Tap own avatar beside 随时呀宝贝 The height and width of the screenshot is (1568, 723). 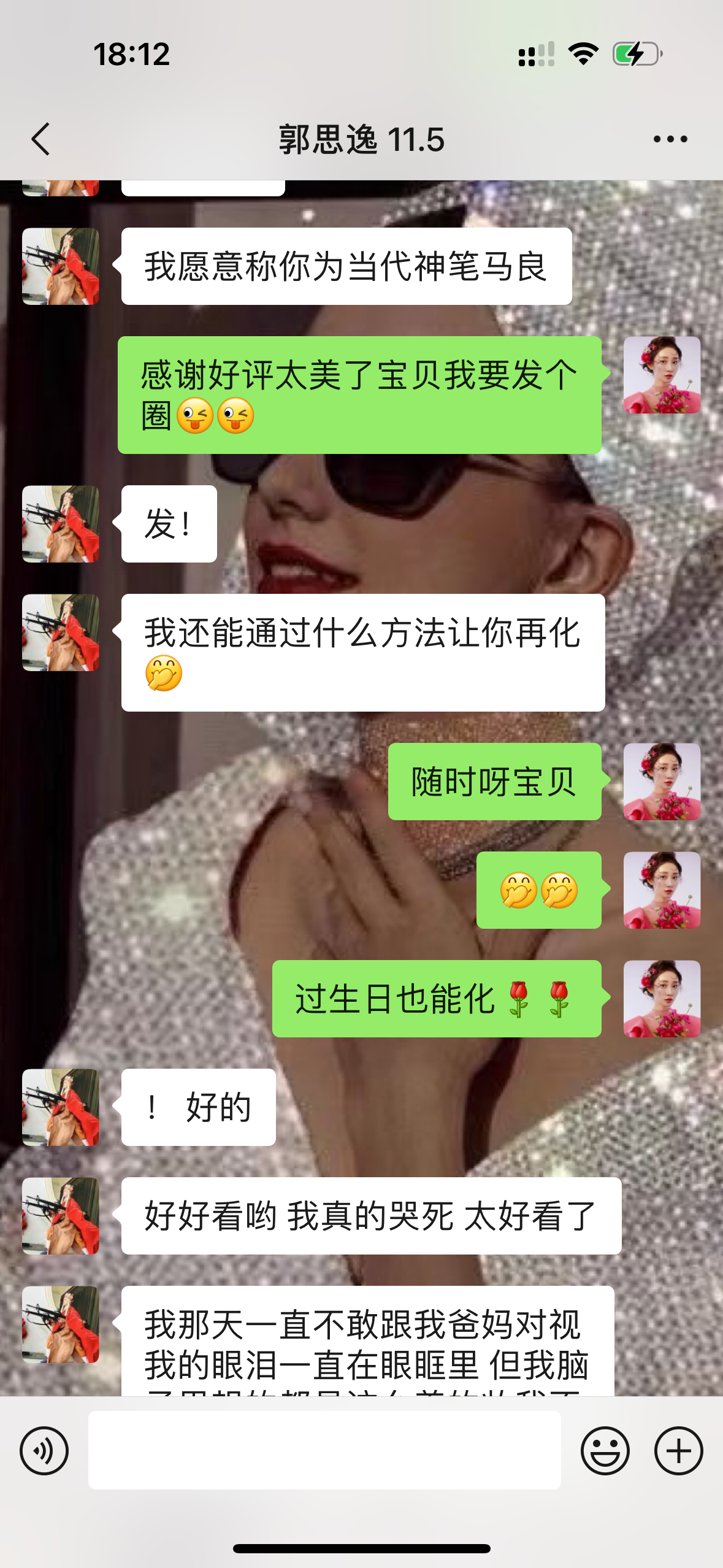click(662, 782)
